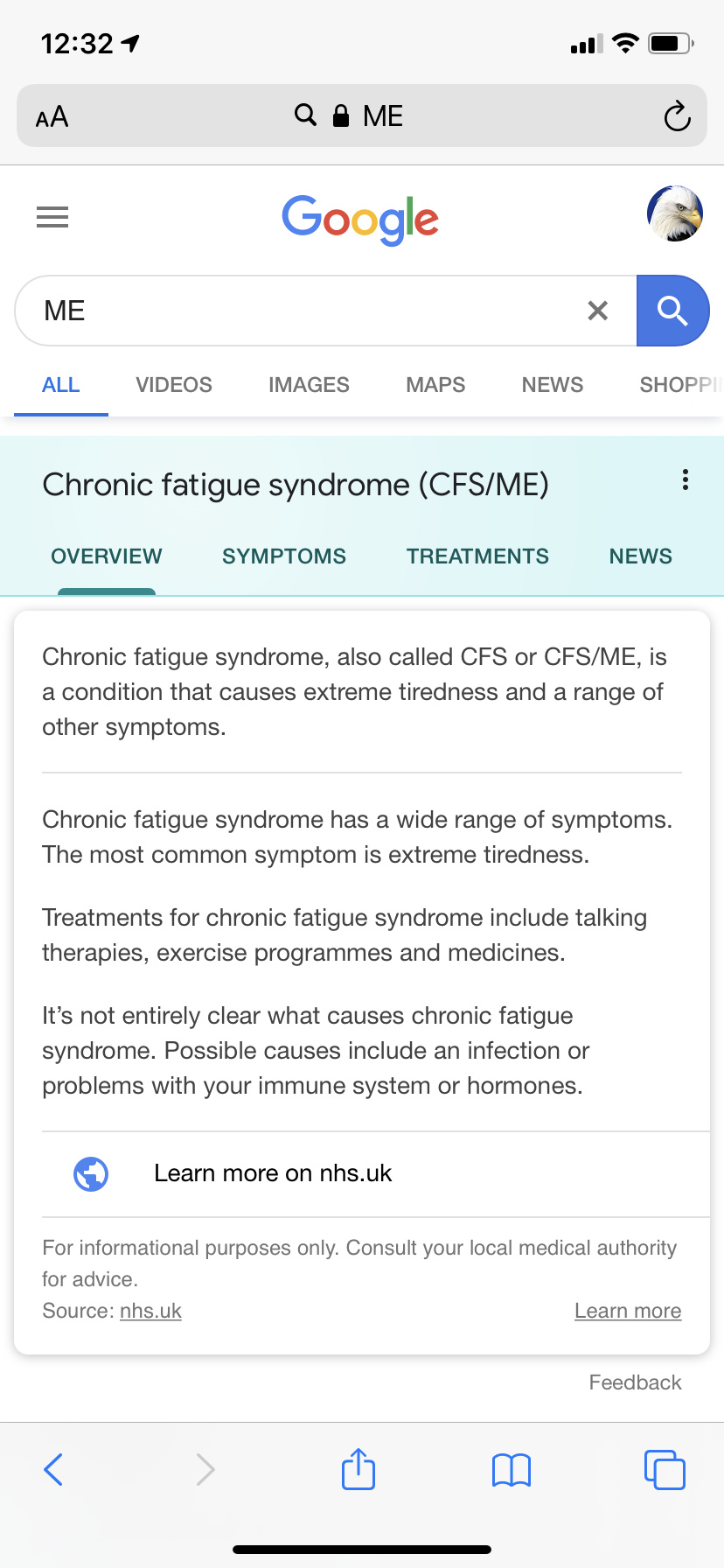Switch to the Images results tab
Viewport: 724px width, 1568px height.
[309, 385]
